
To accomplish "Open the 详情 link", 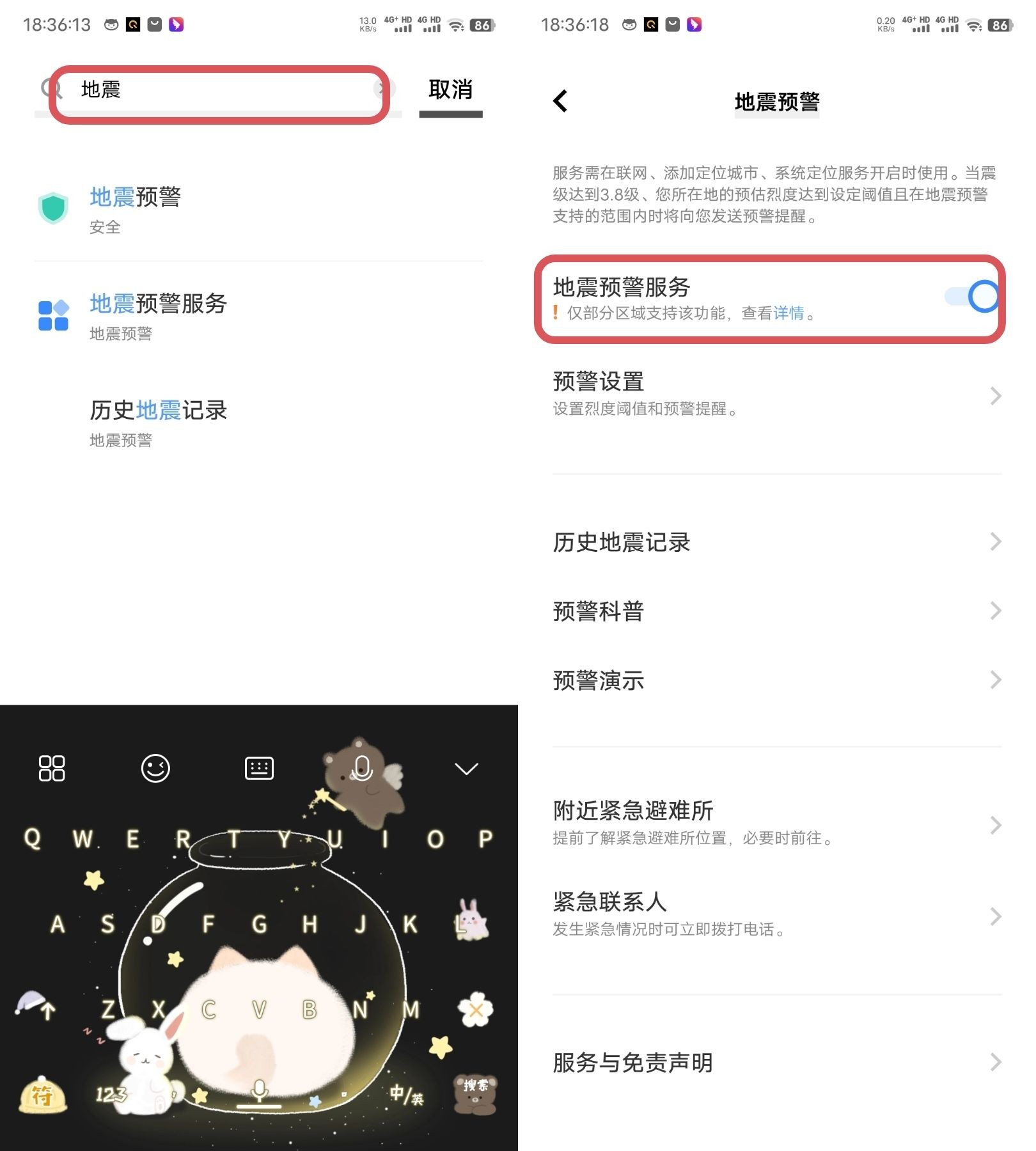I will [789, 313].
